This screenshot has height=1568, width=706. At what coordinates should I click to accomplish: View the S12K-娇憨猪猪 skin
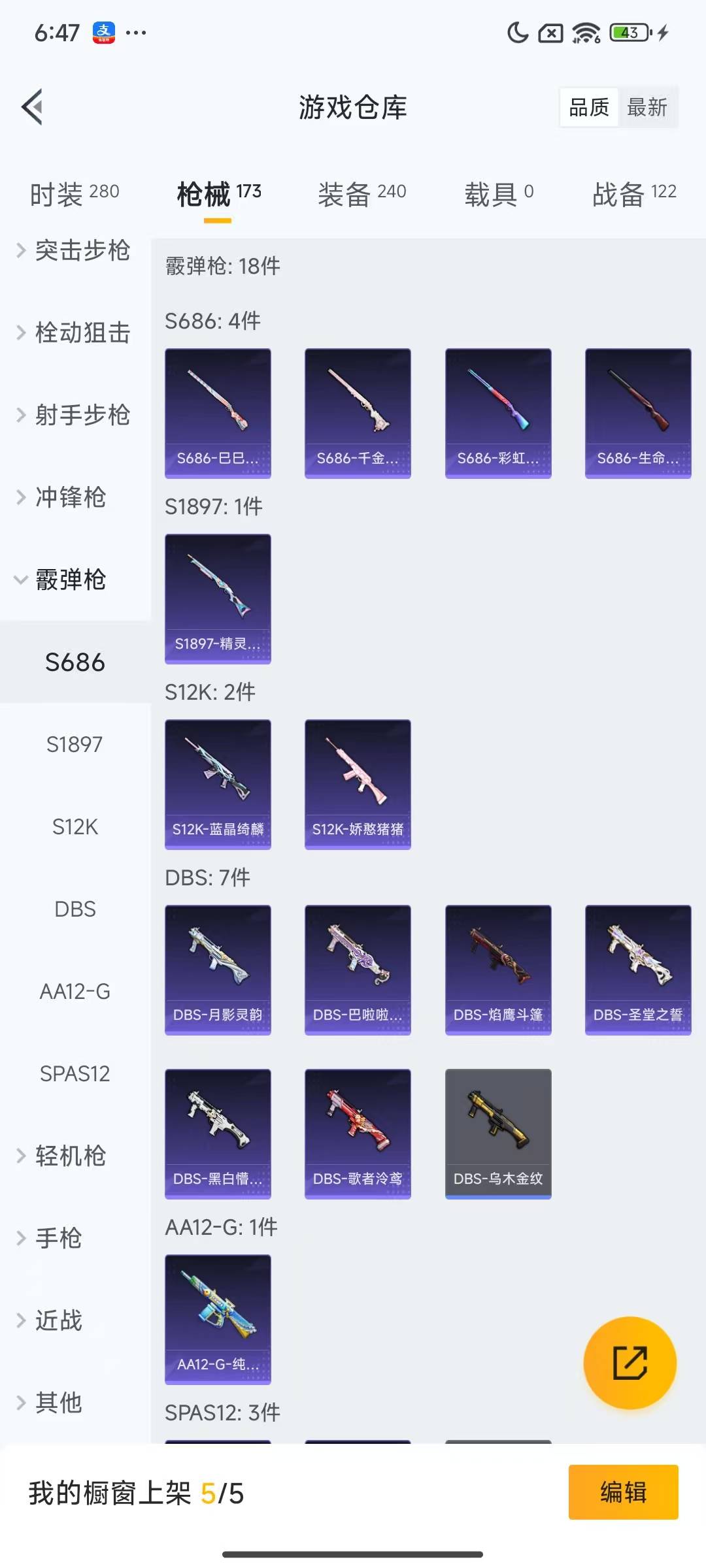pos(358,784)
